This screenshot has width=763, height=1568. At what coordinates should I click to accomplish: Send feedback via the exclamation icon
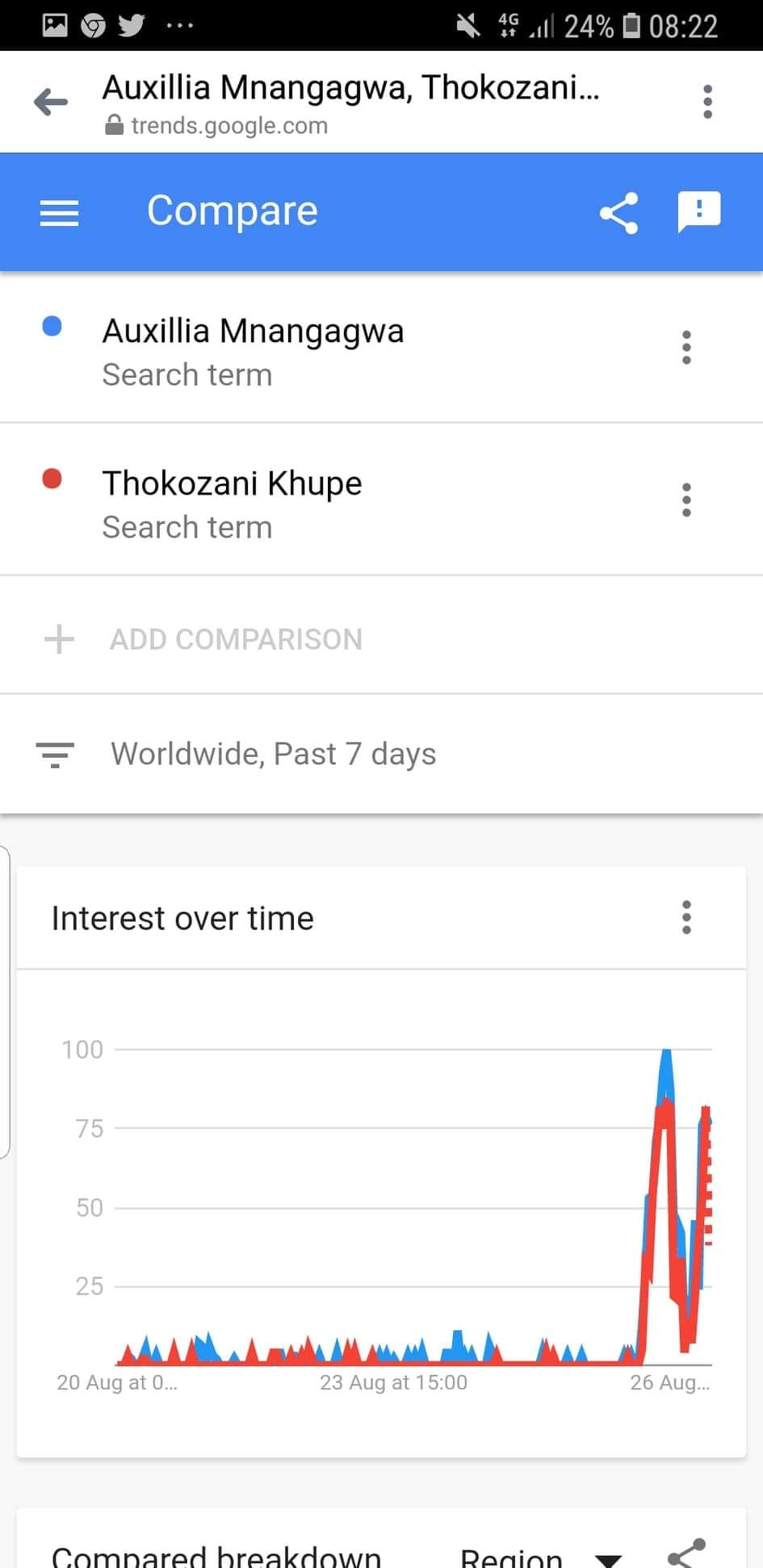pyautogui.click(x=698, y=212)
